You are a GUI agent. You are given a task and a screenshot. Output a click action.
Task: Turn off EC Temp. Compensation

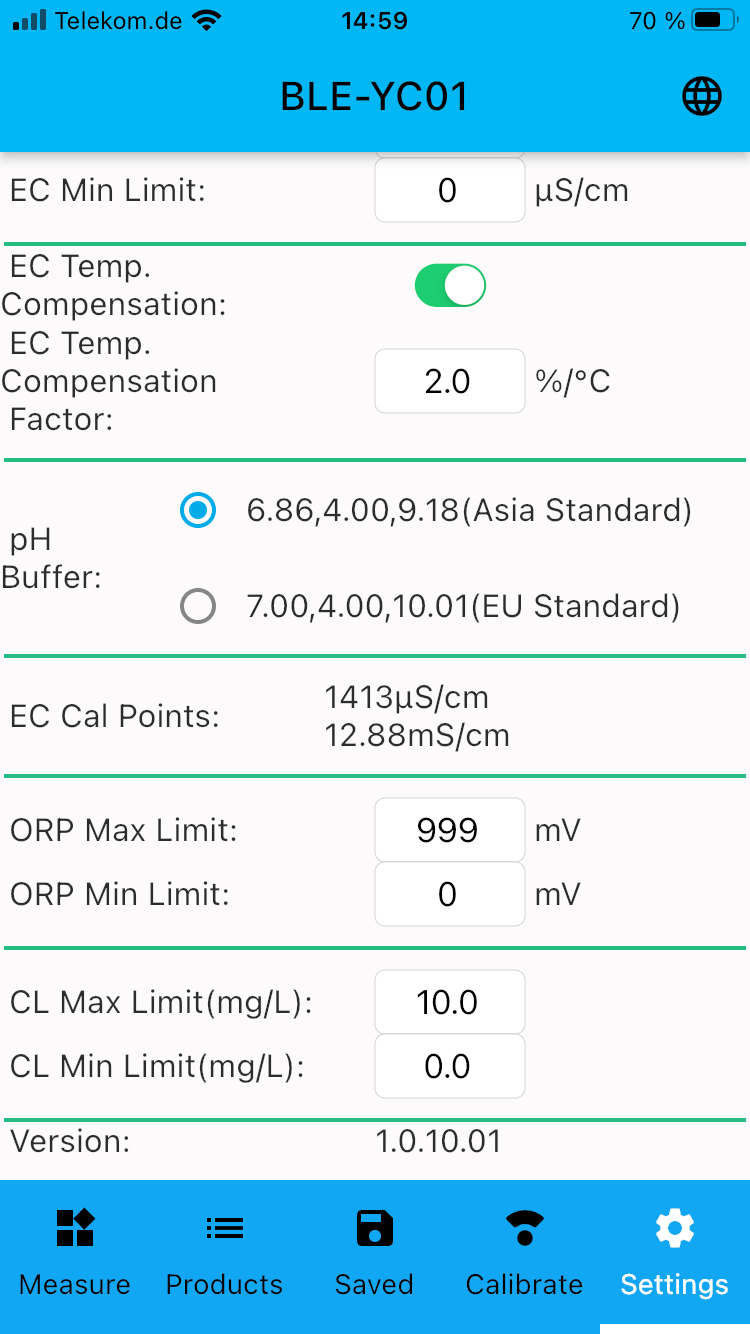pyautogui.click(x=450, y=286)
